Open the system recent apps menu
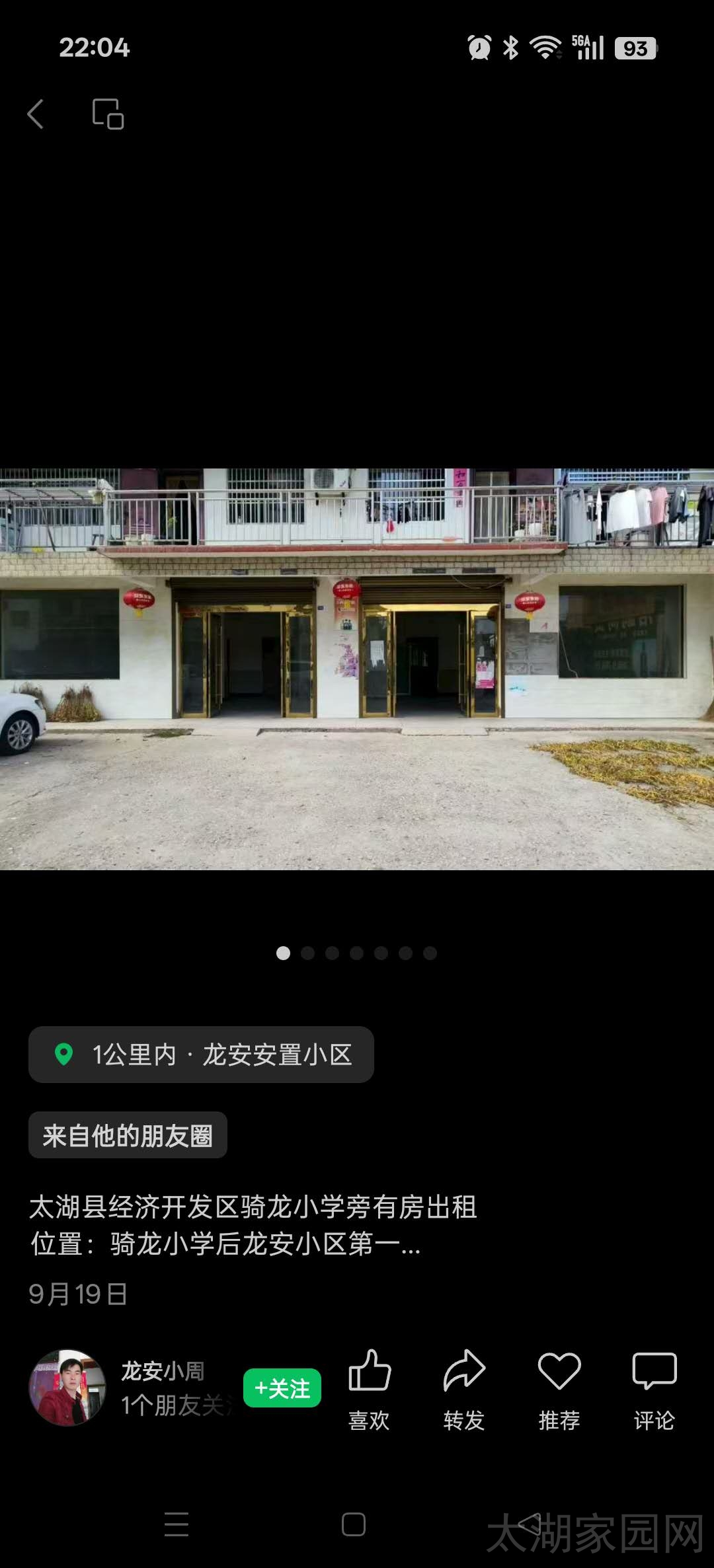The height and width of the screenshot is (1568, 714). (177, 1525)
